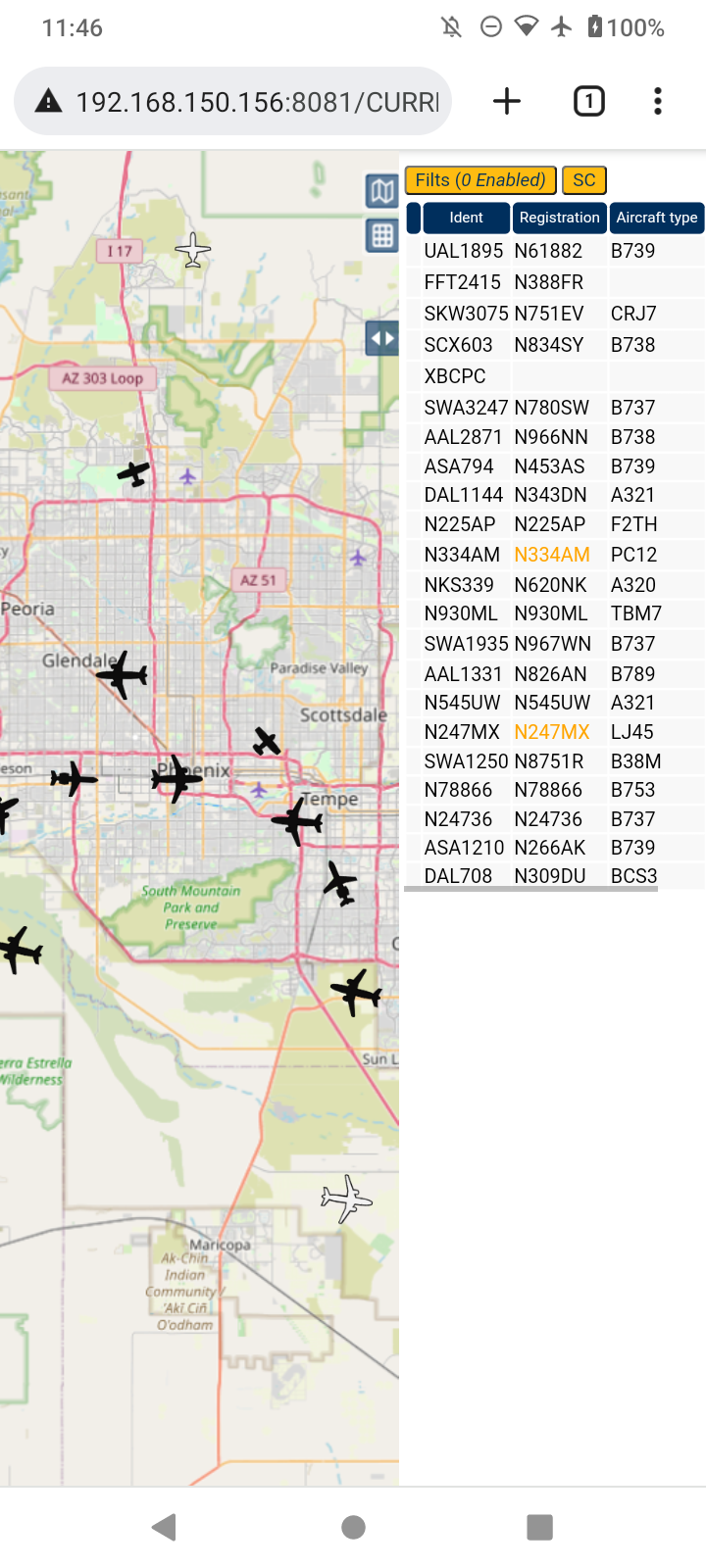This screenshot has width=706, height=1568.
Task: Select the white aircraft near Maricopa
Action: (346, 1199)
